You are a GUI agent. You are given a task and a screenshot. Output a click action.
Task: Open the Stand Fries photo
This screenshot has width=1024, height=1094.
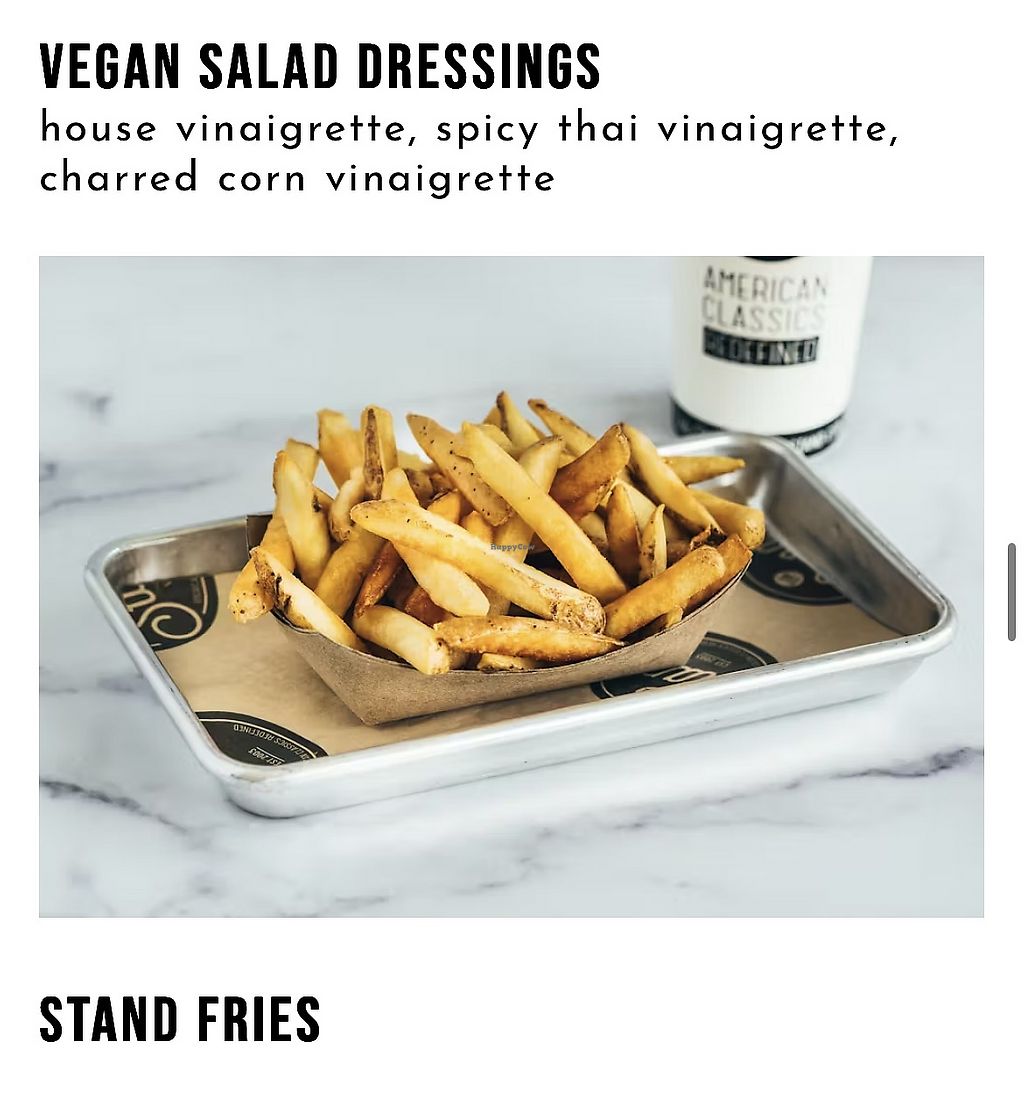coord(511,586)
